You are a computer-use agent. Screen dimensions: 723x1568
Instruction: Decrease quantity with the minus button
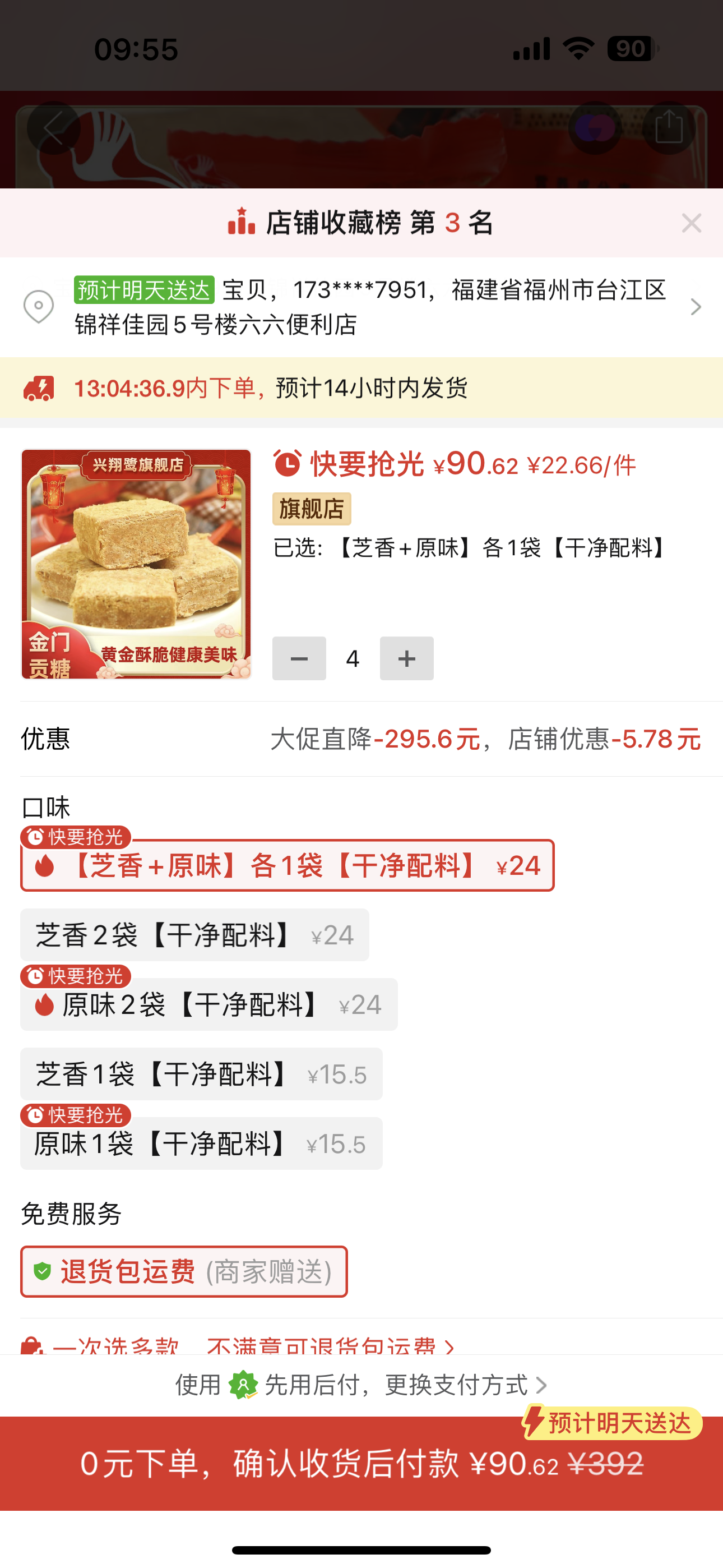299,658
